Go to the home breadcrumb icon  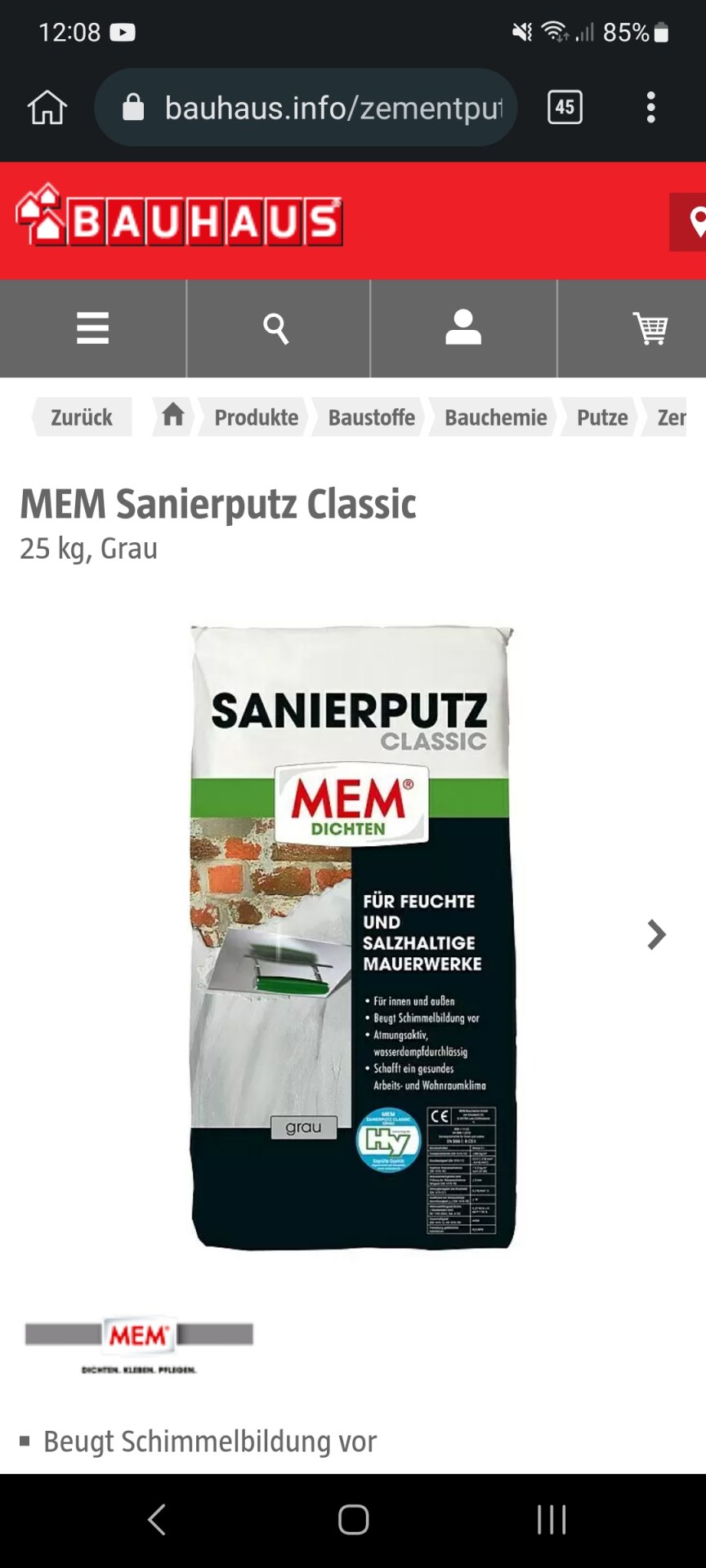coord(172,416)
